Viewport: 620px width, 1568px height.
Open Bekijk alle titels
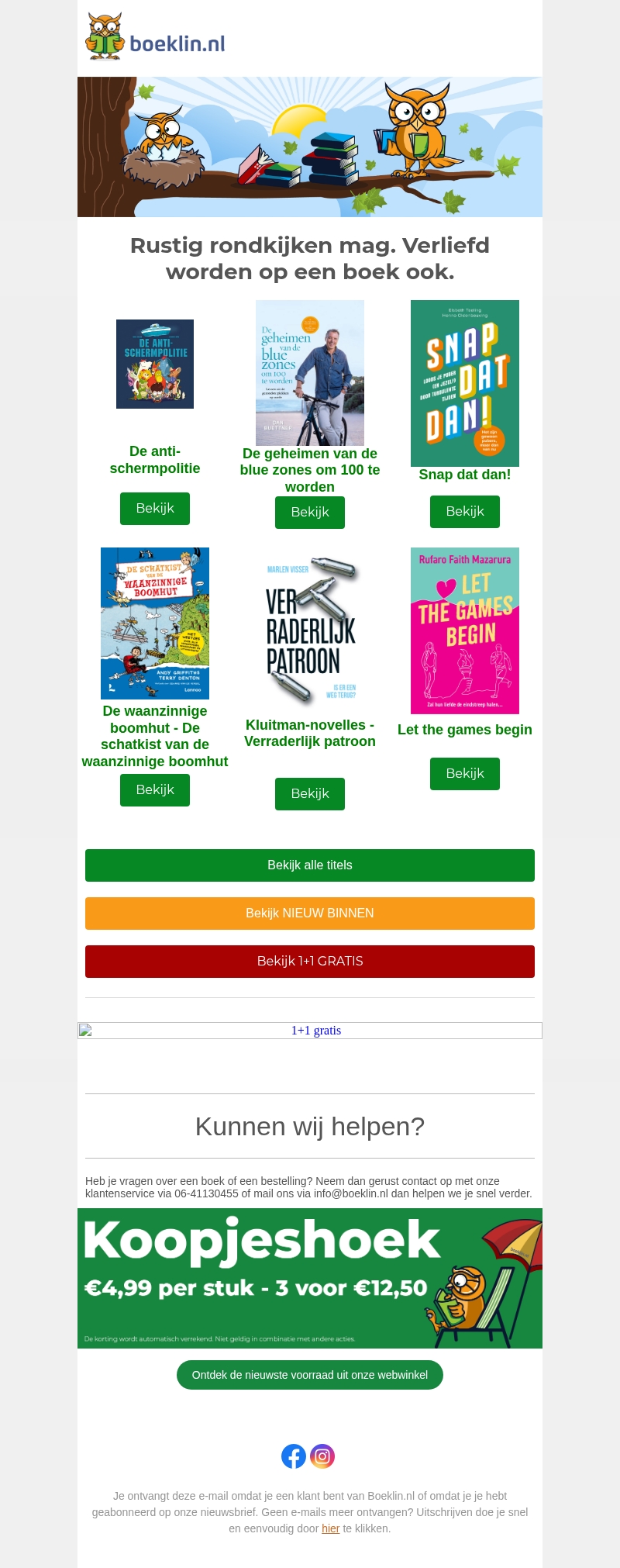[310, 865]
